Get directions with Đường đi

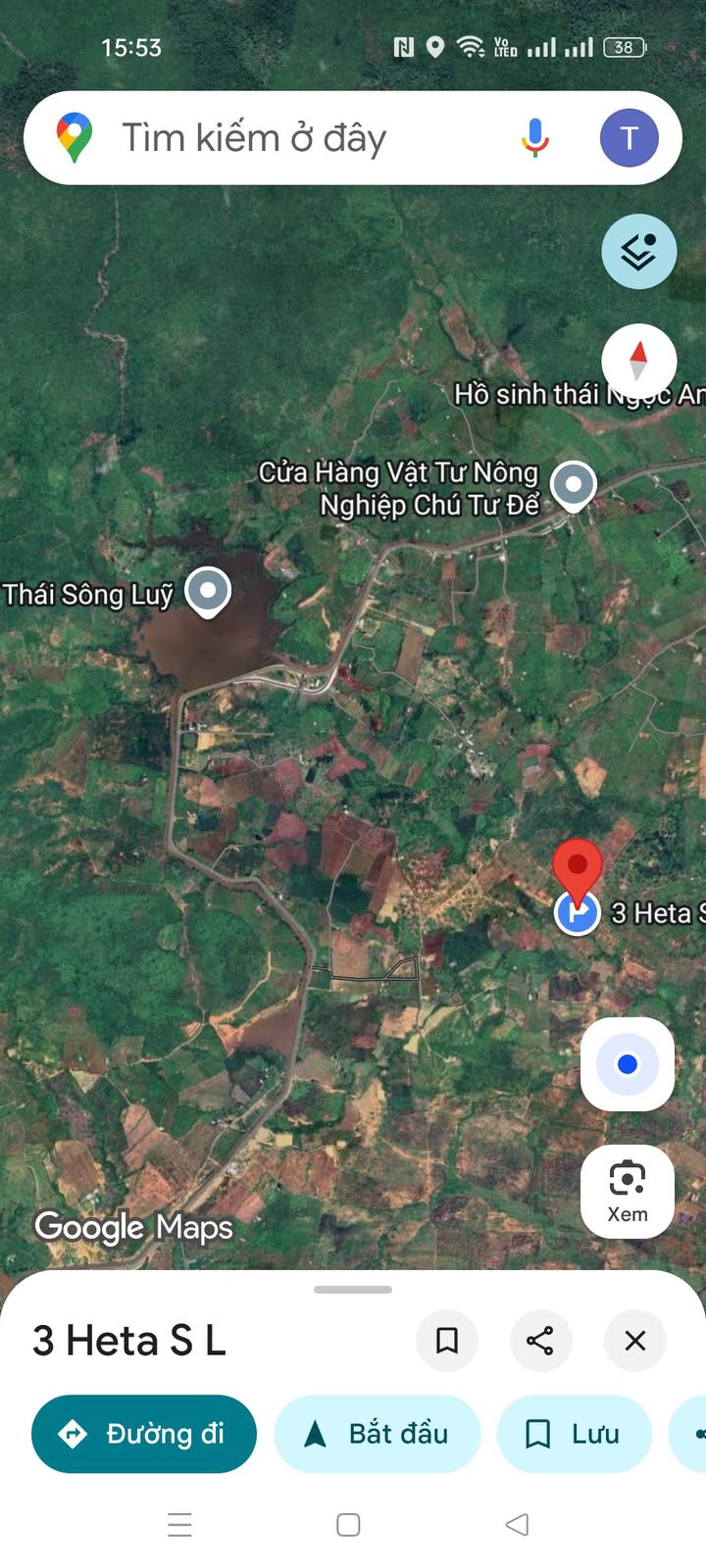point(144,1434)
